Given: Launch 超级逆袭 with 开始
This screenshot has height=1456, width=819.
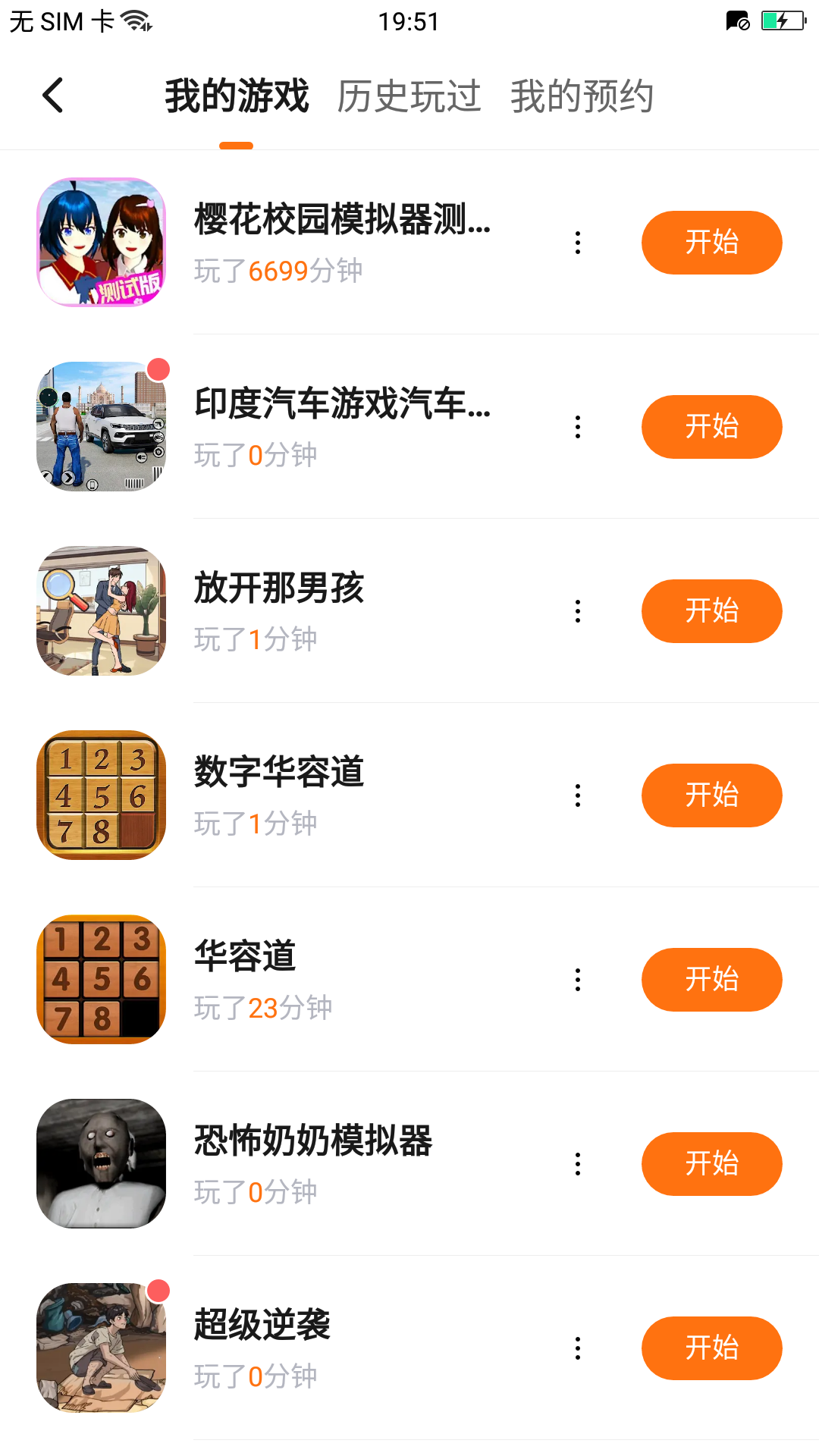Looking at the screenshot, I should [x=711, y=1348].
